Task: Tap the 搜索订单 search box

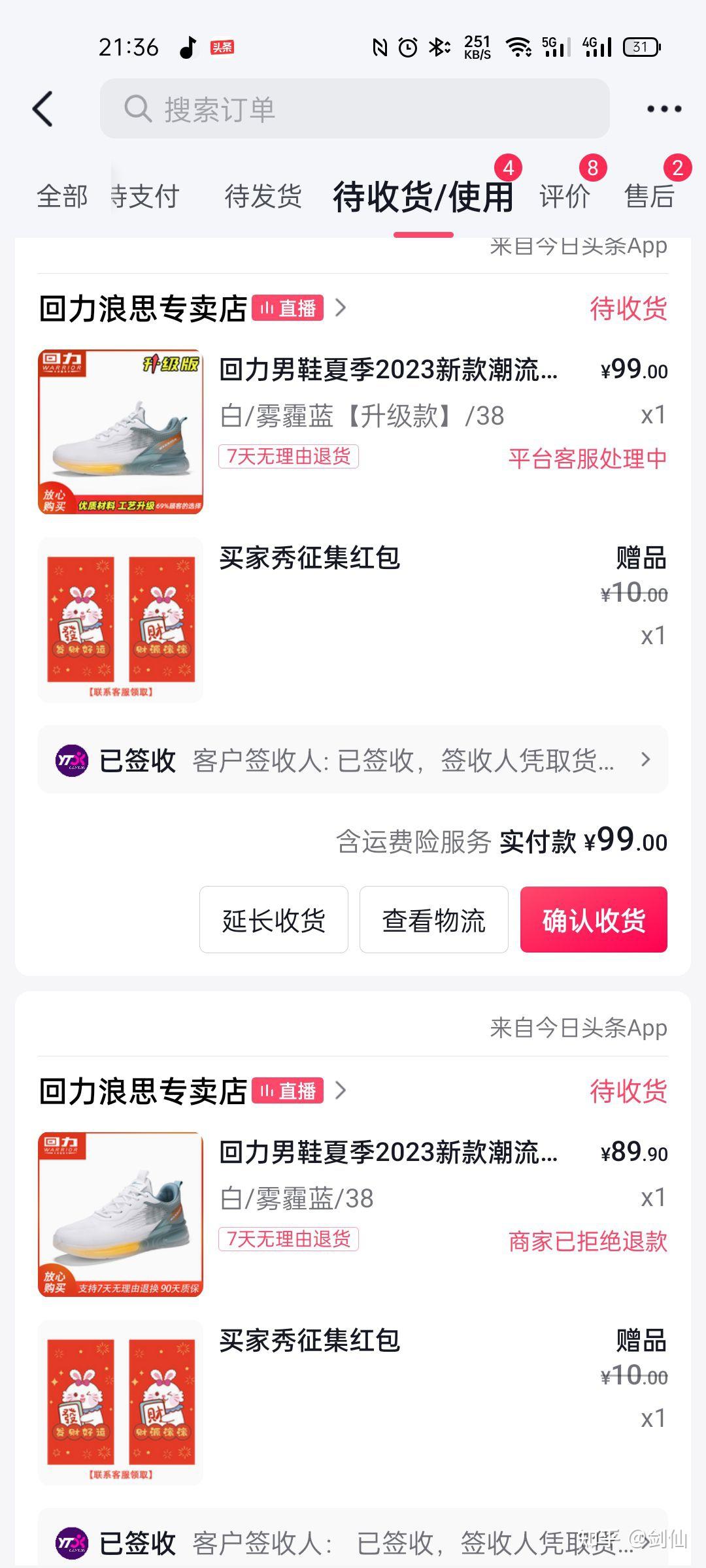Action: pyautogui.click(x=354, y=108)
